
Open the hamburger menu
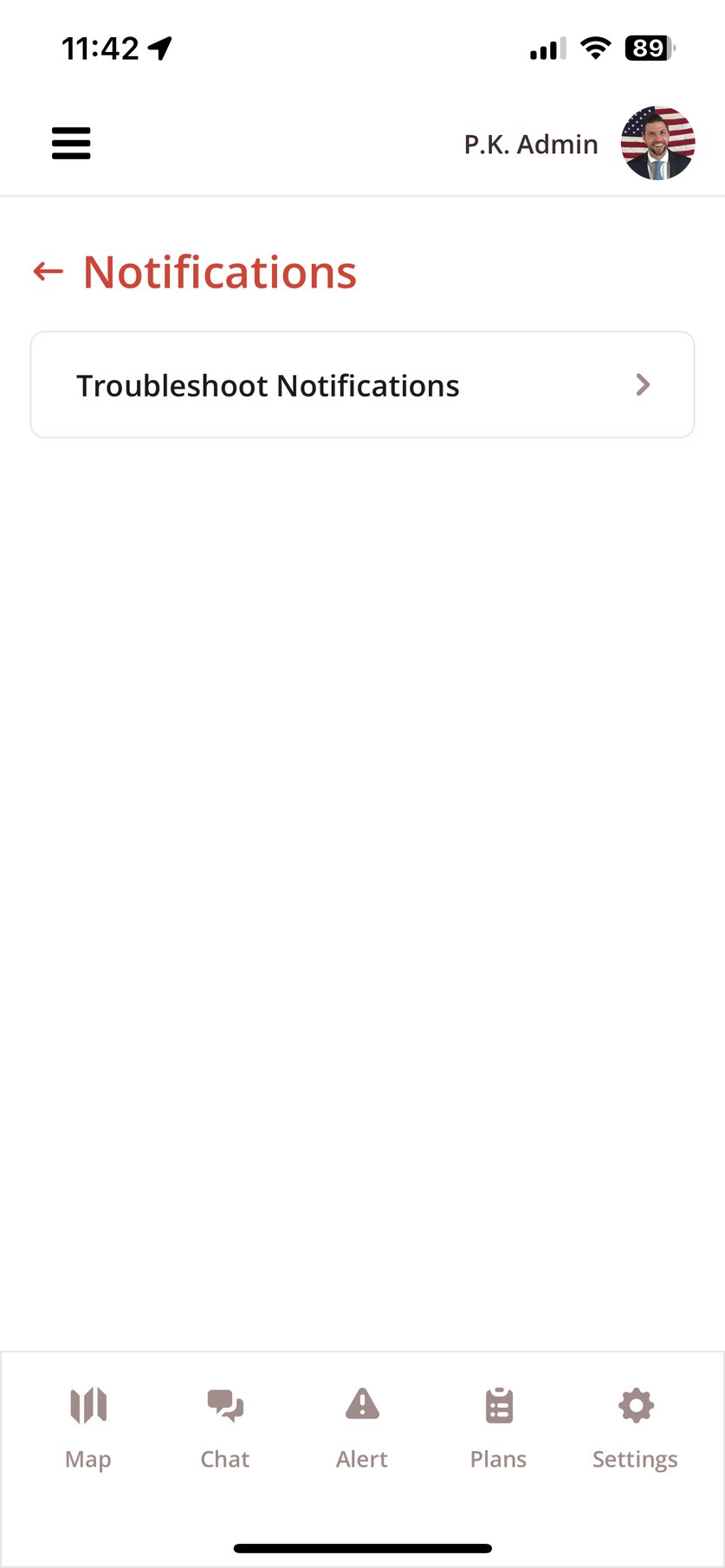(71, 143)
